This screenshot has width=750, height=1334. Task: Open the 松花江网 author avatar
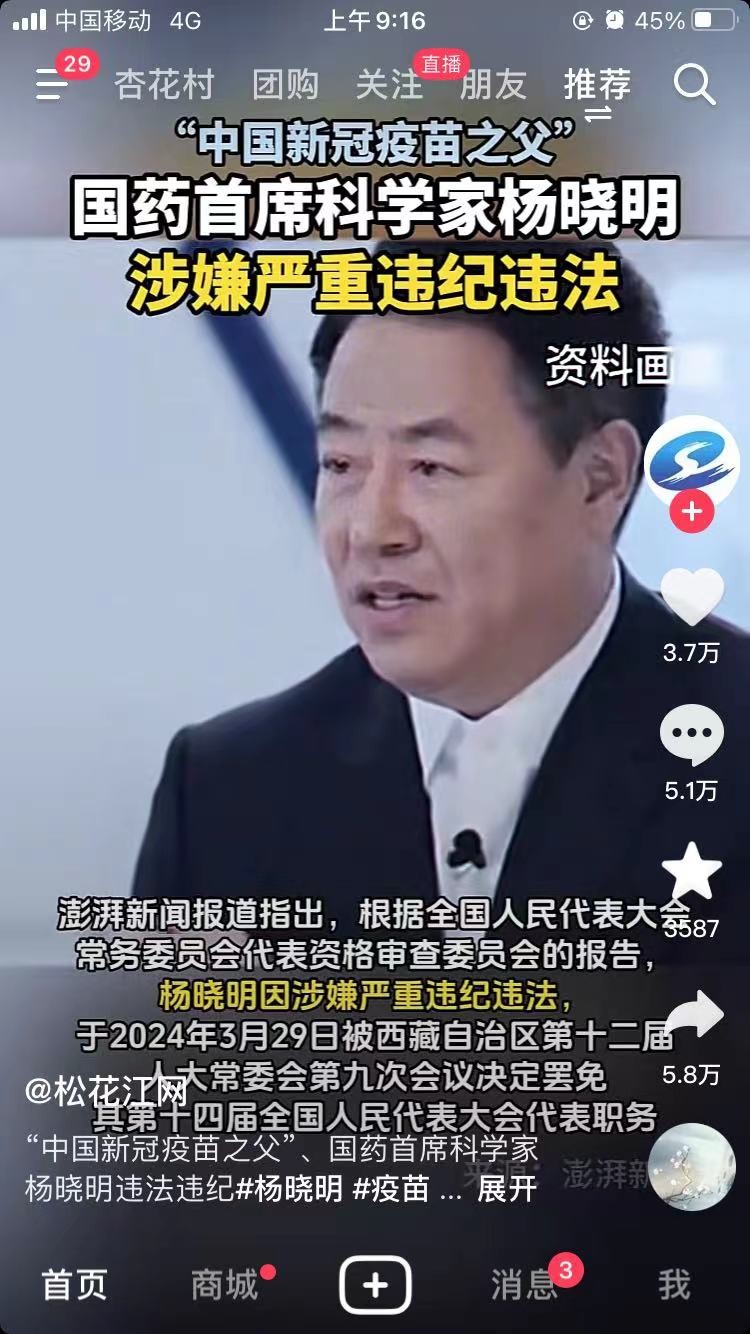coord(691,459)
